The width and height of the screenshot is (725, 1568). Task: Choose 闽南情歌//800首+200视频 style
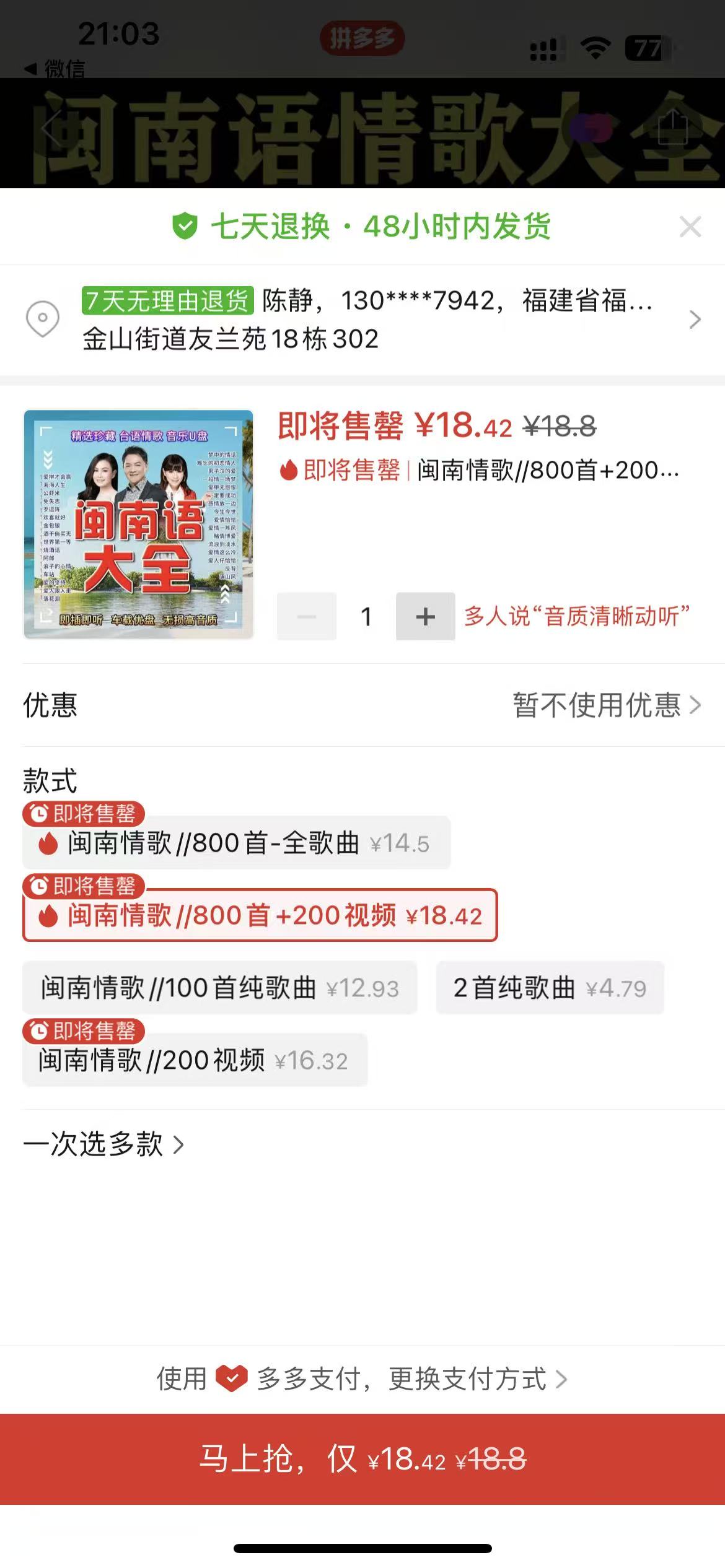pyautogui.click(x=260, y=915)
